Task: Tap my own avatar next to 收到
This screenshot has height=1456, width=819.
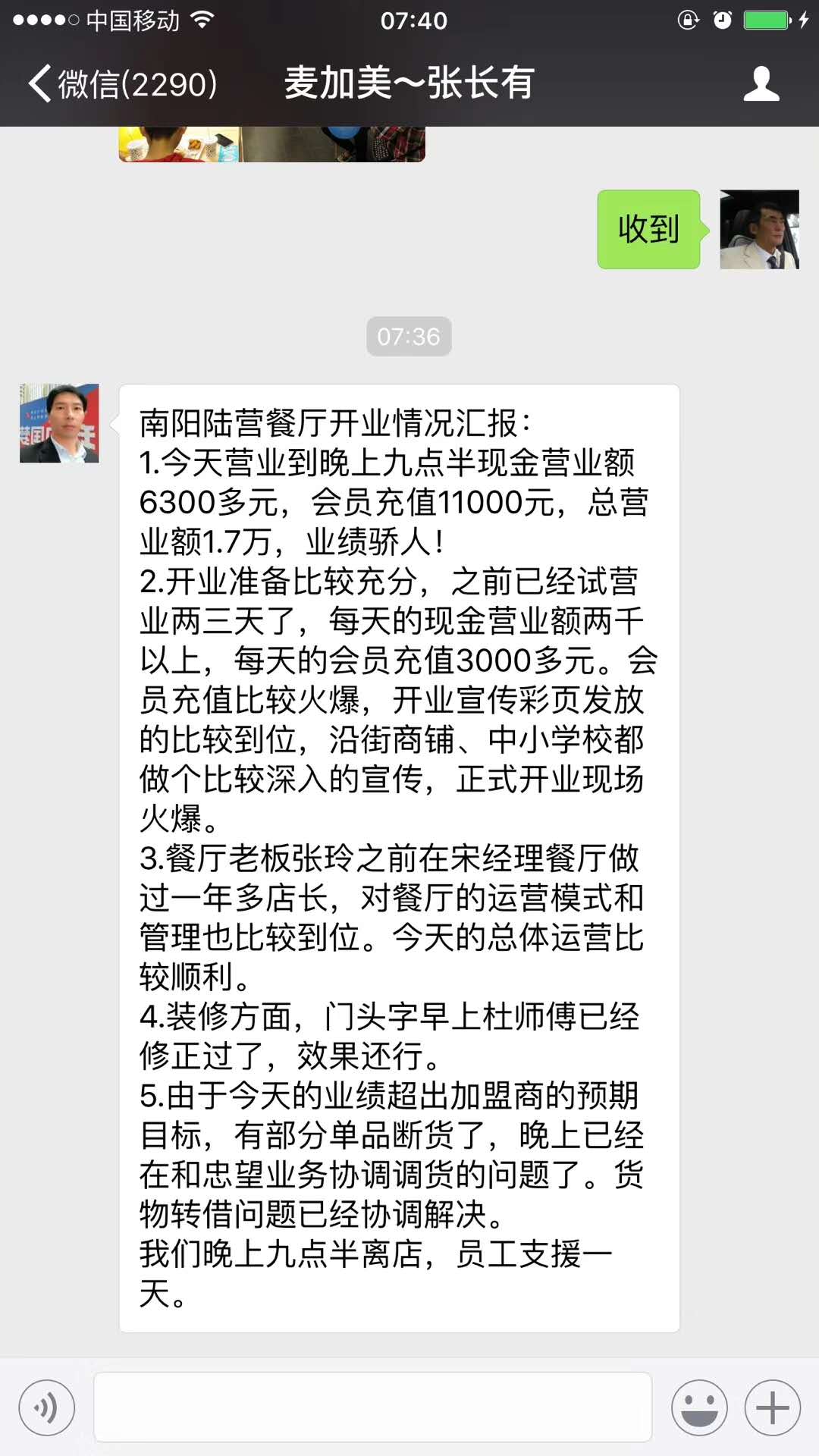Action: tap(759, 229)
